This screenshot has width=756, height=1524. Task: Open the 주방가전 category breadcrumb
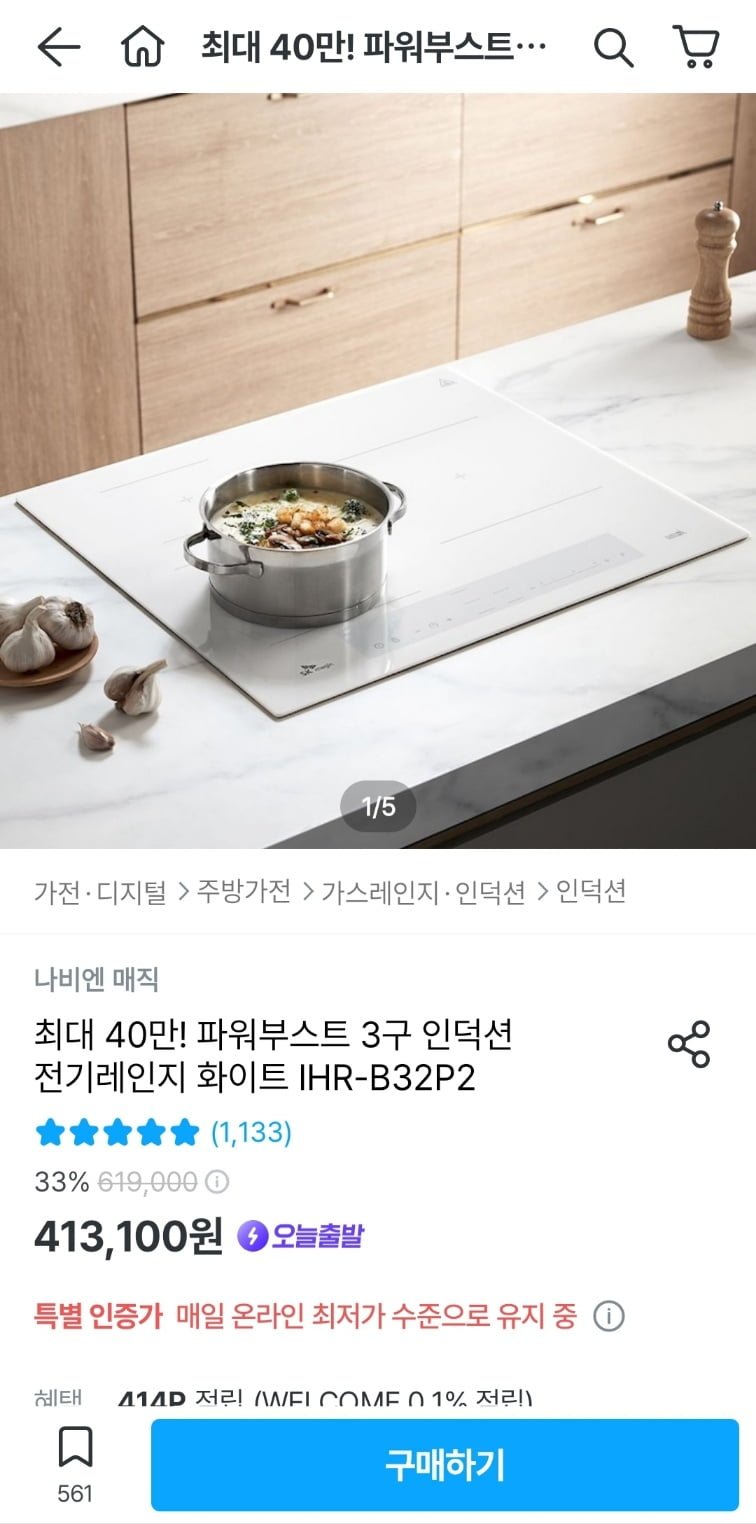tap(243, 891)
